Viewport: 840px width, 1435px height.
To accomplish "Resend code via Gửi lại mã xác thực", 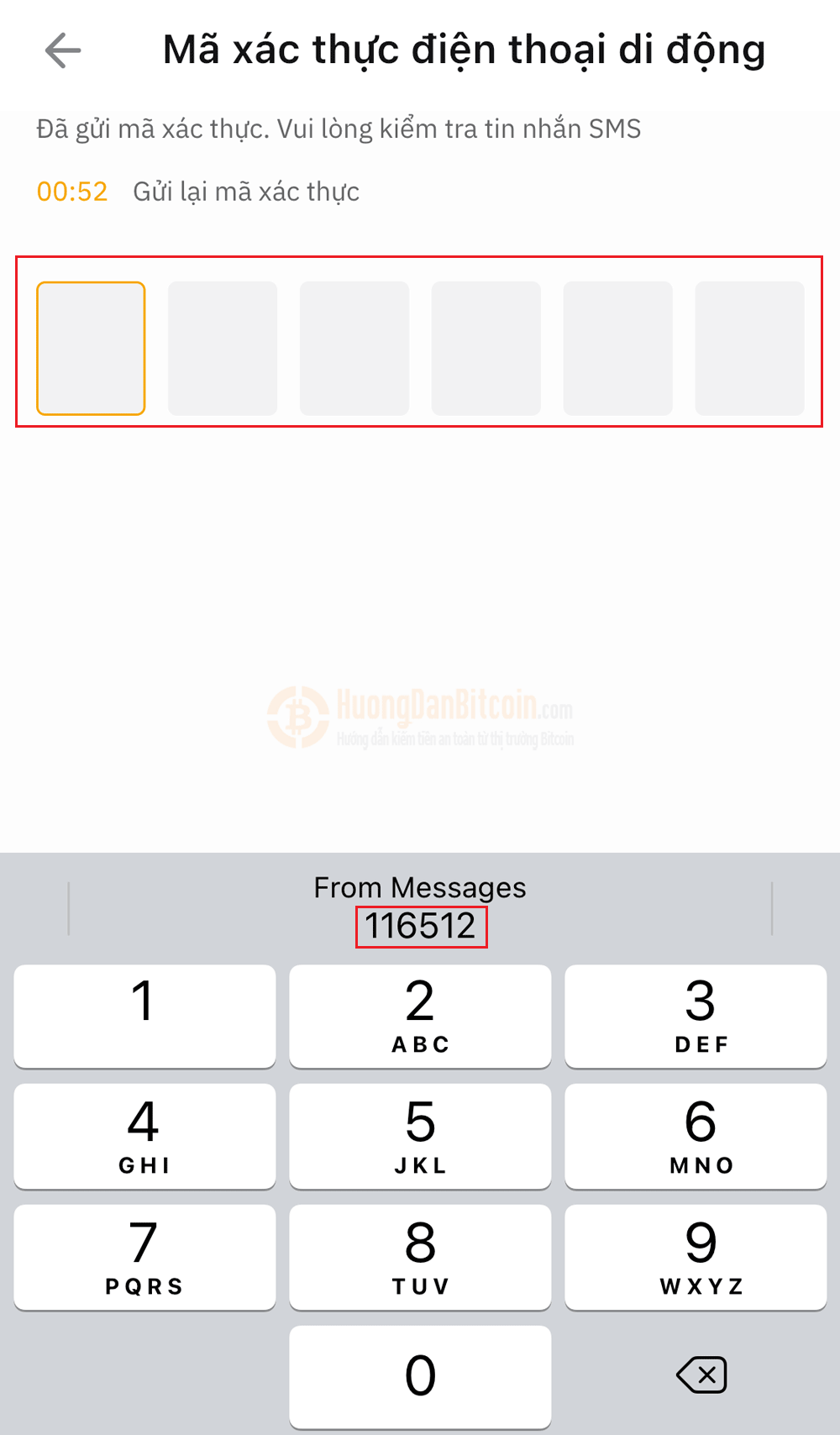I will (246, 192).
